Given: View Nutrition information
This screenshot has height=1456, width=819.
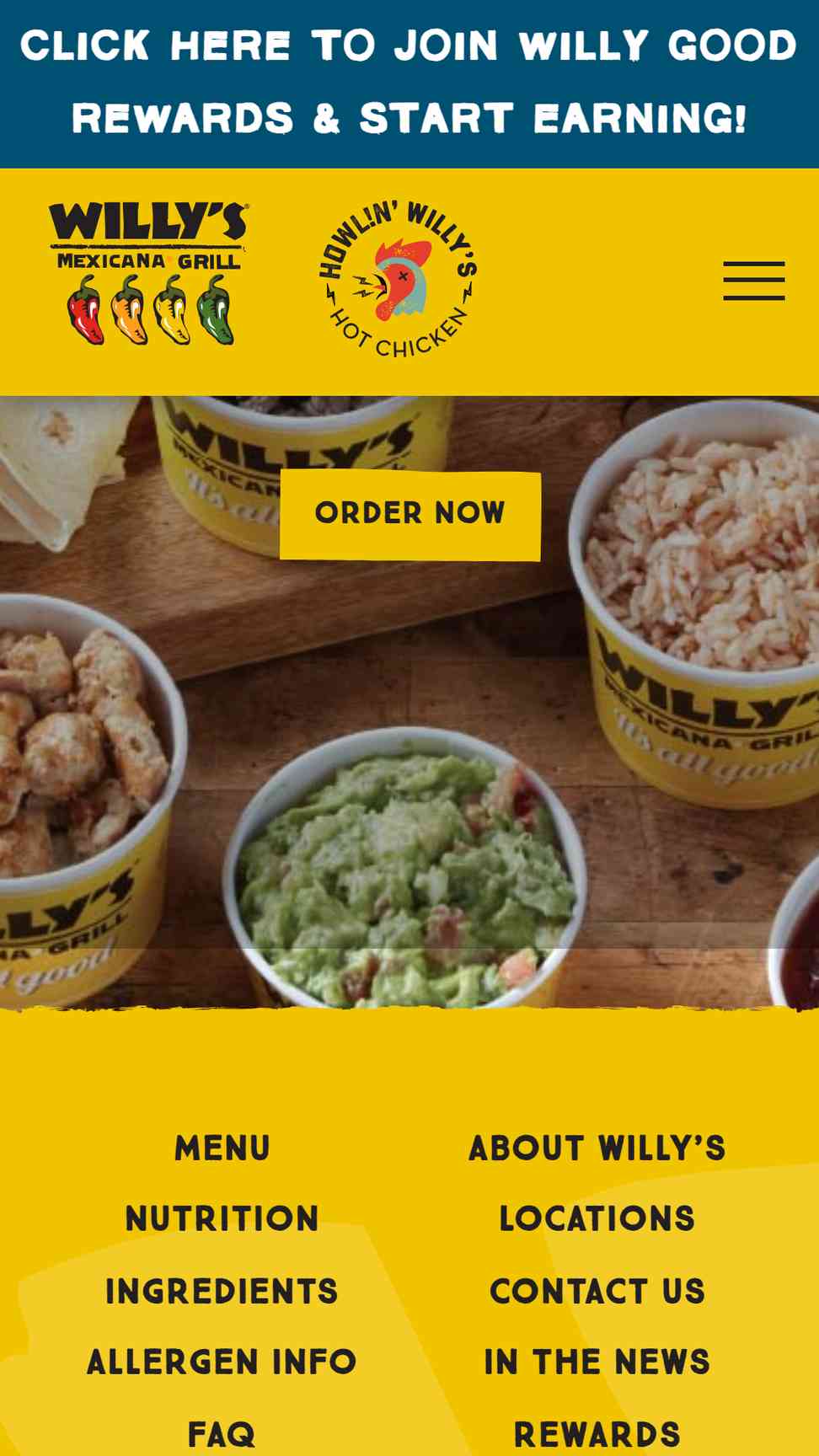Looking at the screenshot, I should 222,1218.
